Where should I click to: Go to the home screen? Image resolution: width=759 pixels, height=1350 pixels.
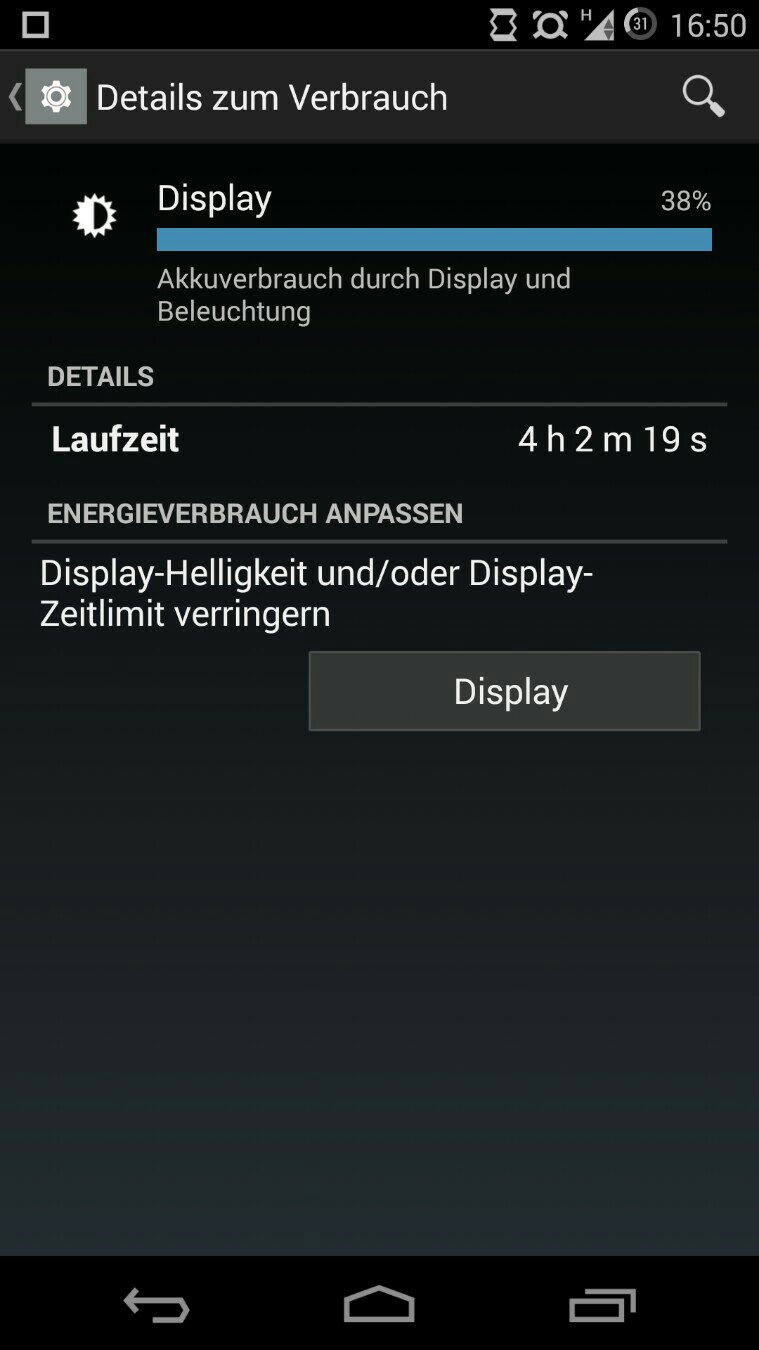point(379,1304)
